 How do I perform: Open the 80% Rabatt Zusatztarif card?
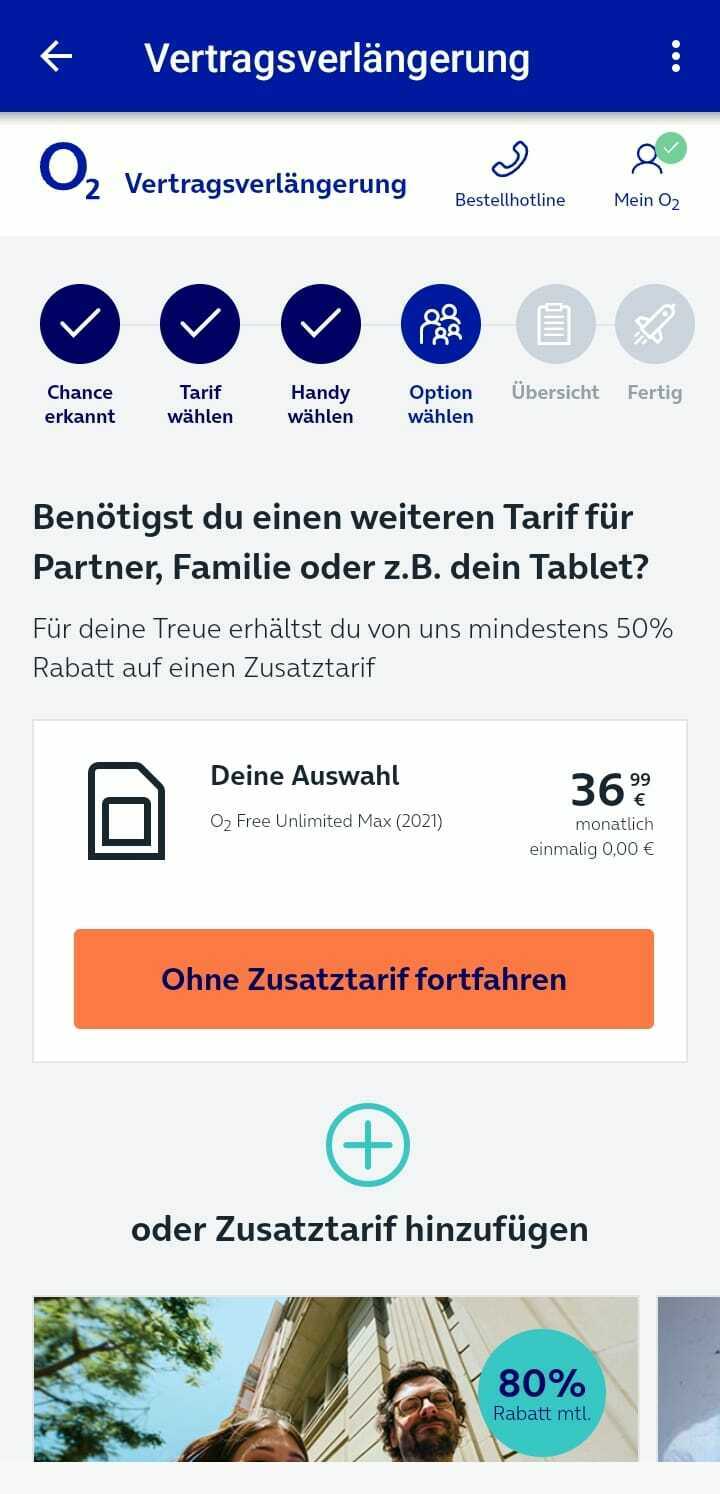coord(336,1380)
